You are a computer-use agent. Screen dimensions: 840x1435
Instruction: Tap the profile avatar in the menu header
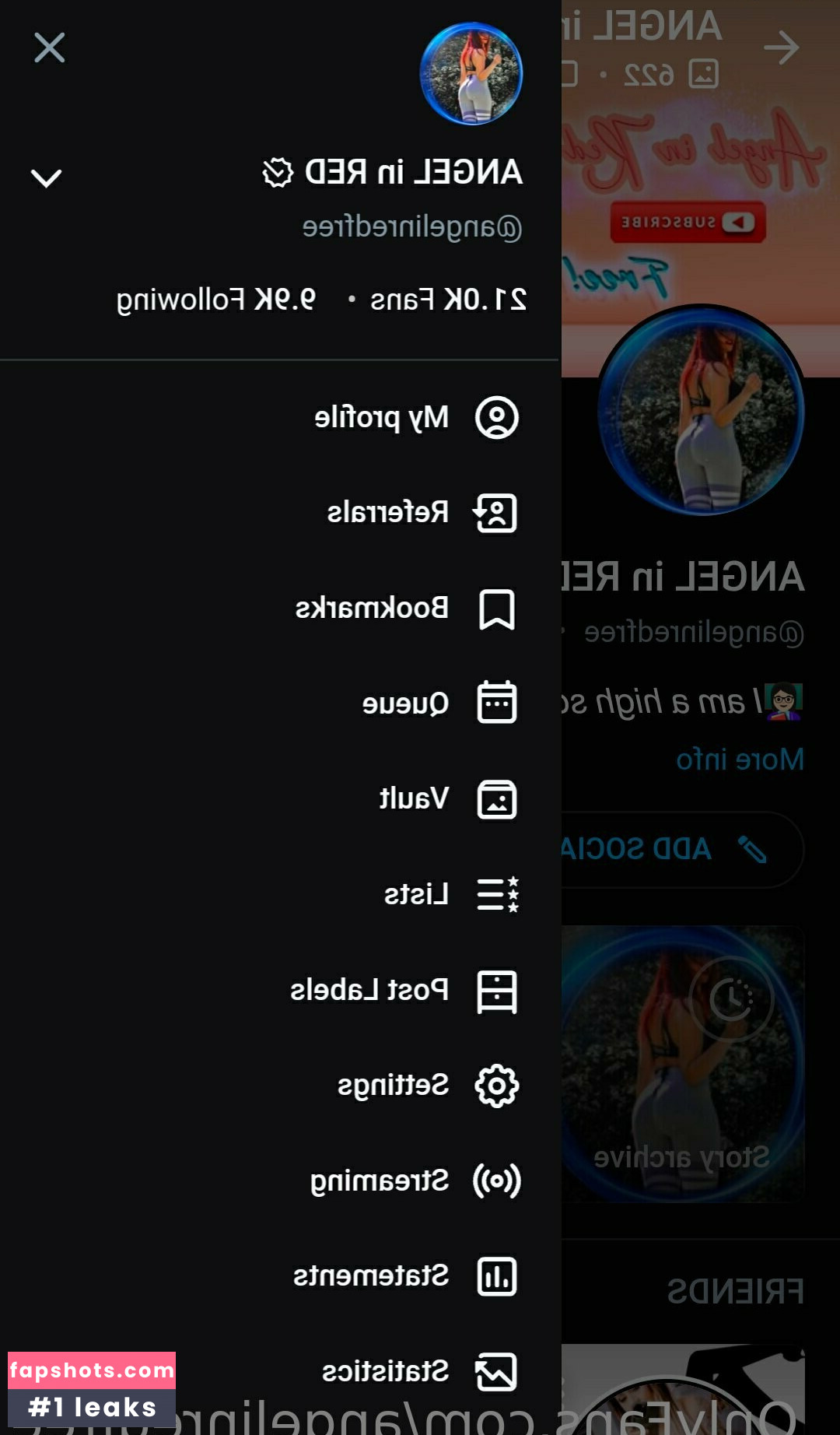click(x=471, y=74)
